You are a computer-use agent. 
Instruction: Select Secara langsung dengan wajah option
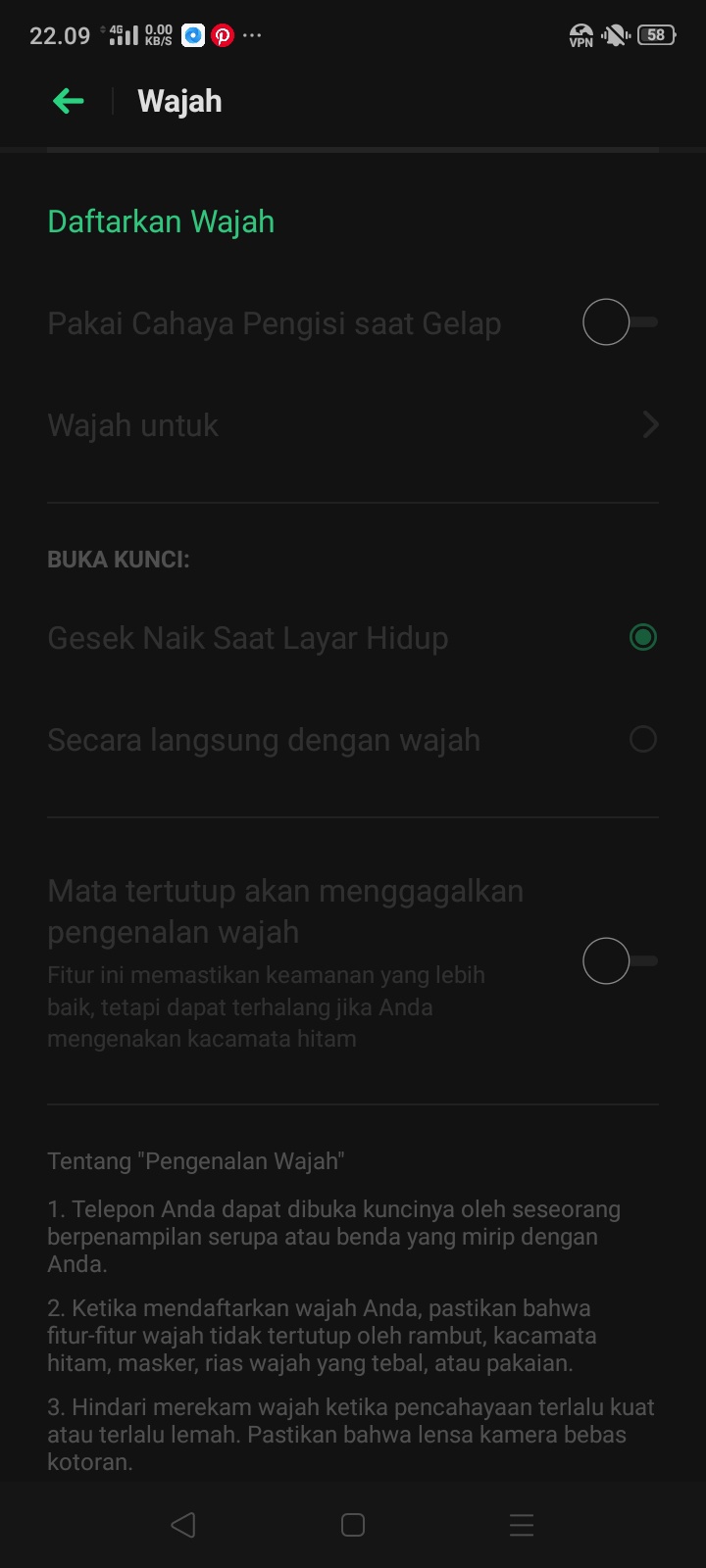click(x=642, y=740)
